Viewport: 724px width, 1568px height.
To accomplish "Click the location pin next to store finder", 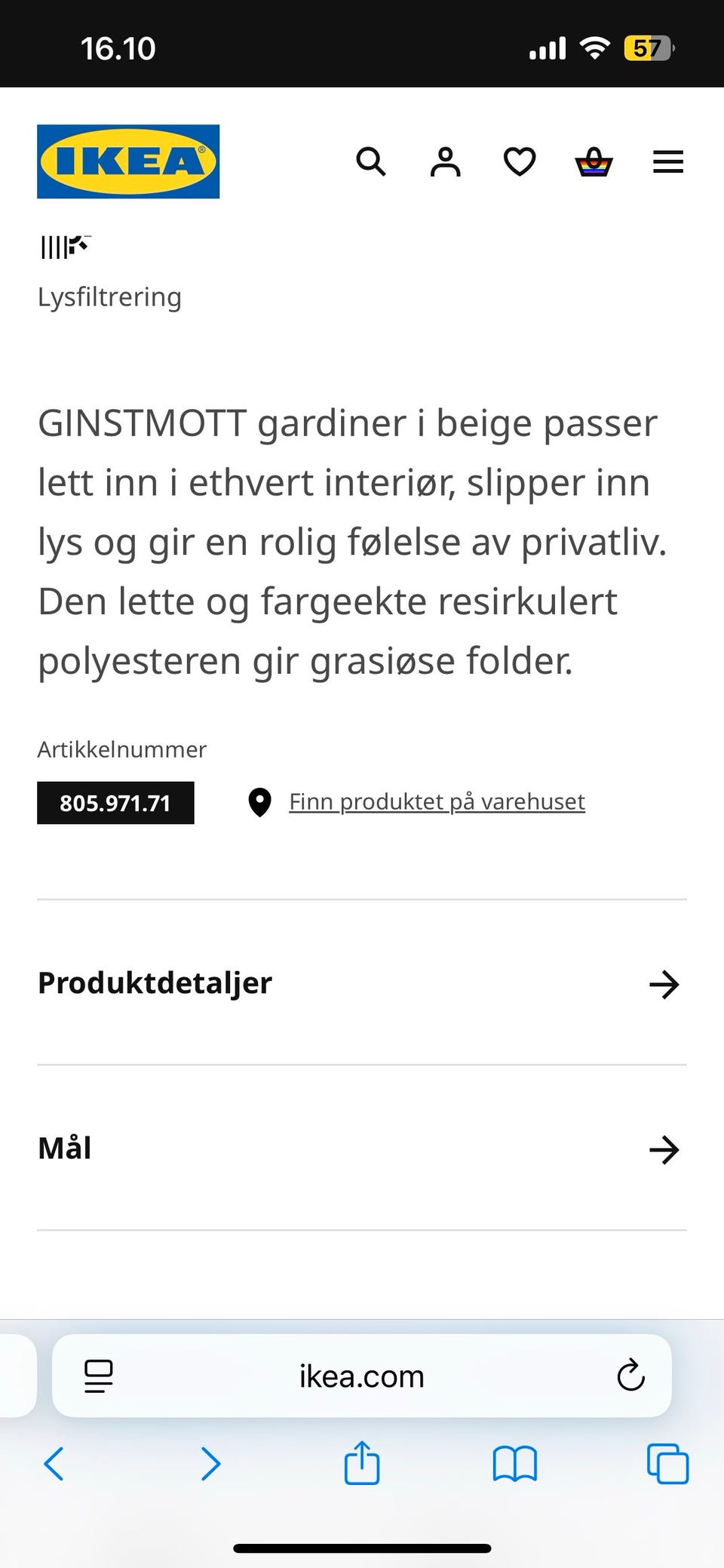I will 259,803.
